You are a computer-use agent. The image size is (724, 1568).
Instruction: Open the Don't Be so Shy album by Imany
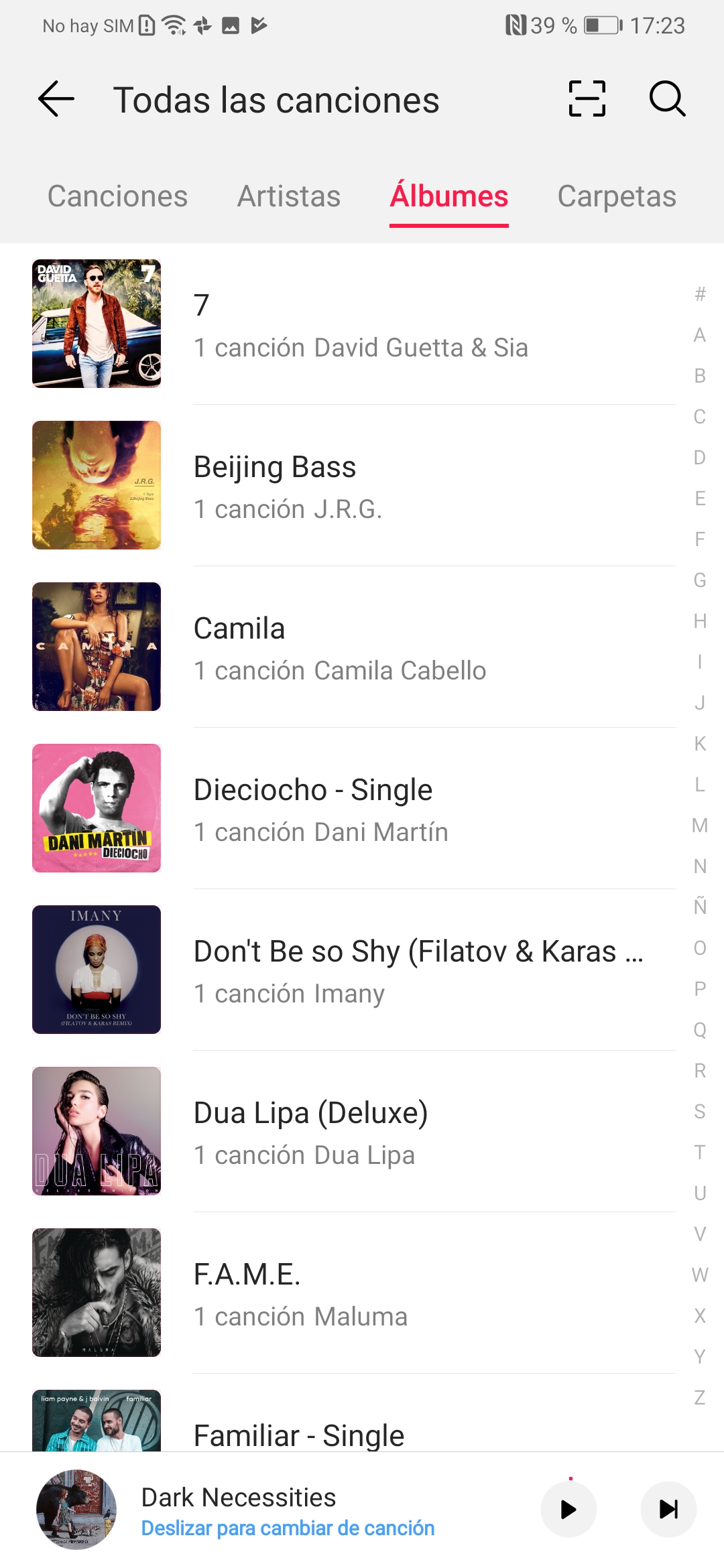[354, 970]
